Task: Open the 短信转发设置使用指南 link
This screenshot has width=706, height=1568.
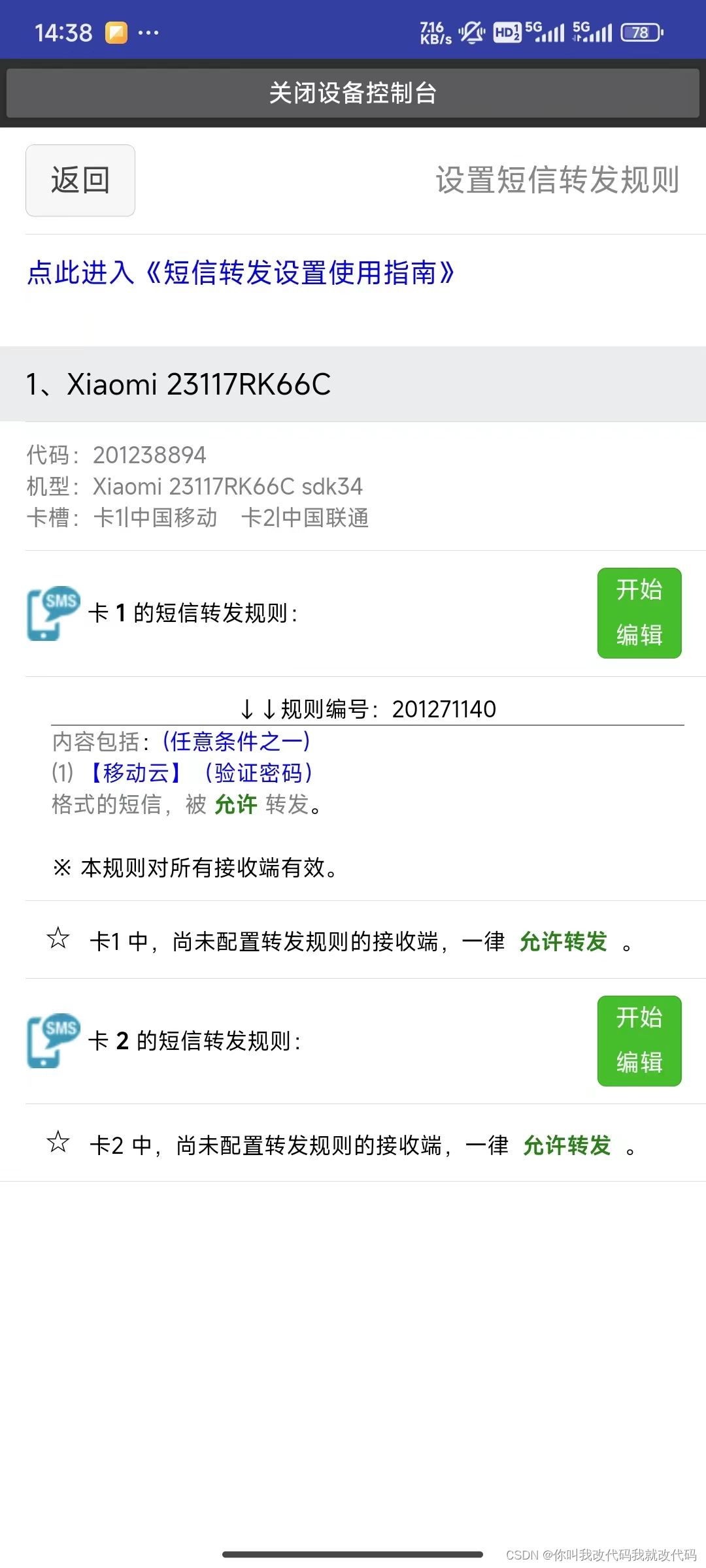Action: [x=241, y=272]
